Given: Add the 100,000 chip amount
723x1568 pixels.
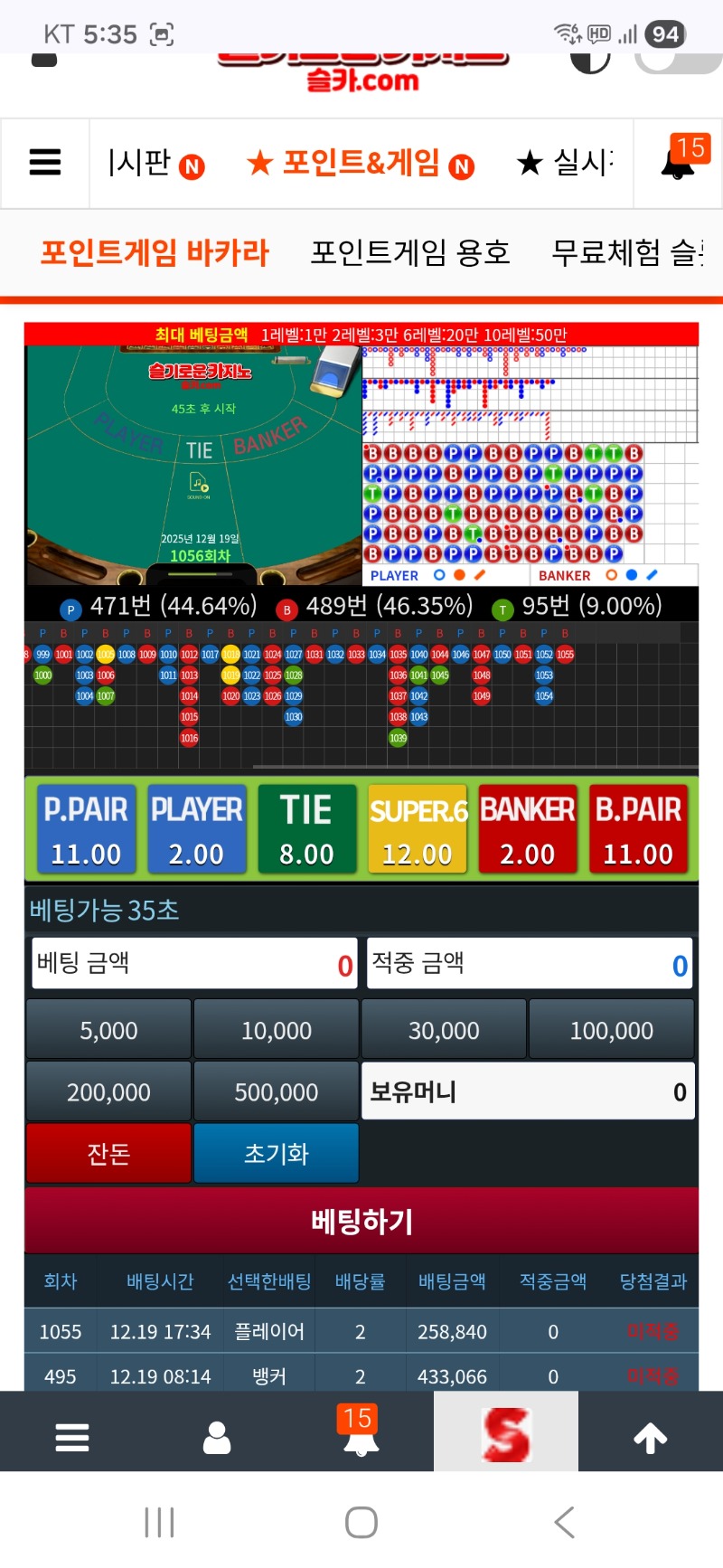Looking at the screenshot, I should tap(611, 1030).
